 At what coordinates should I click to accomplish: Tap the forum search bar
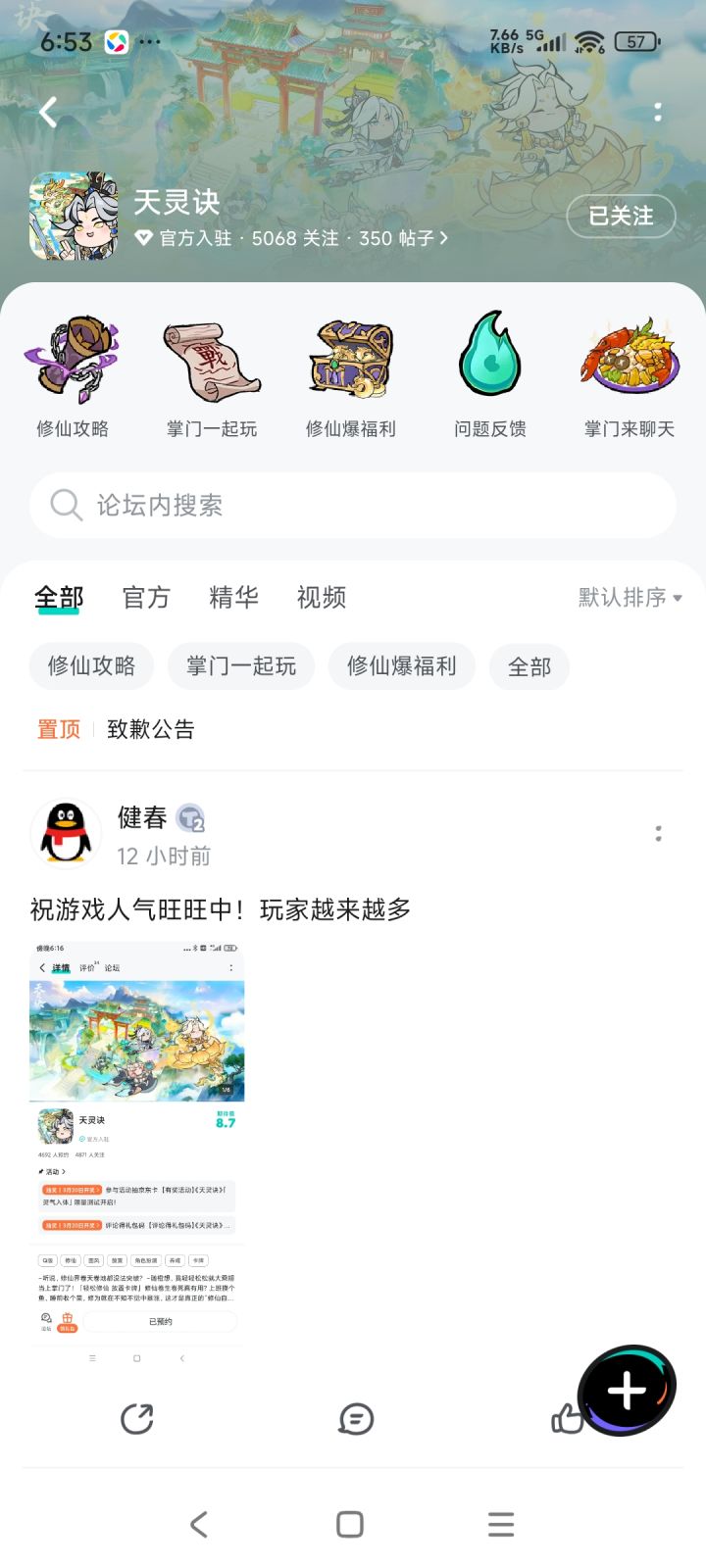[x=353, y=505]
